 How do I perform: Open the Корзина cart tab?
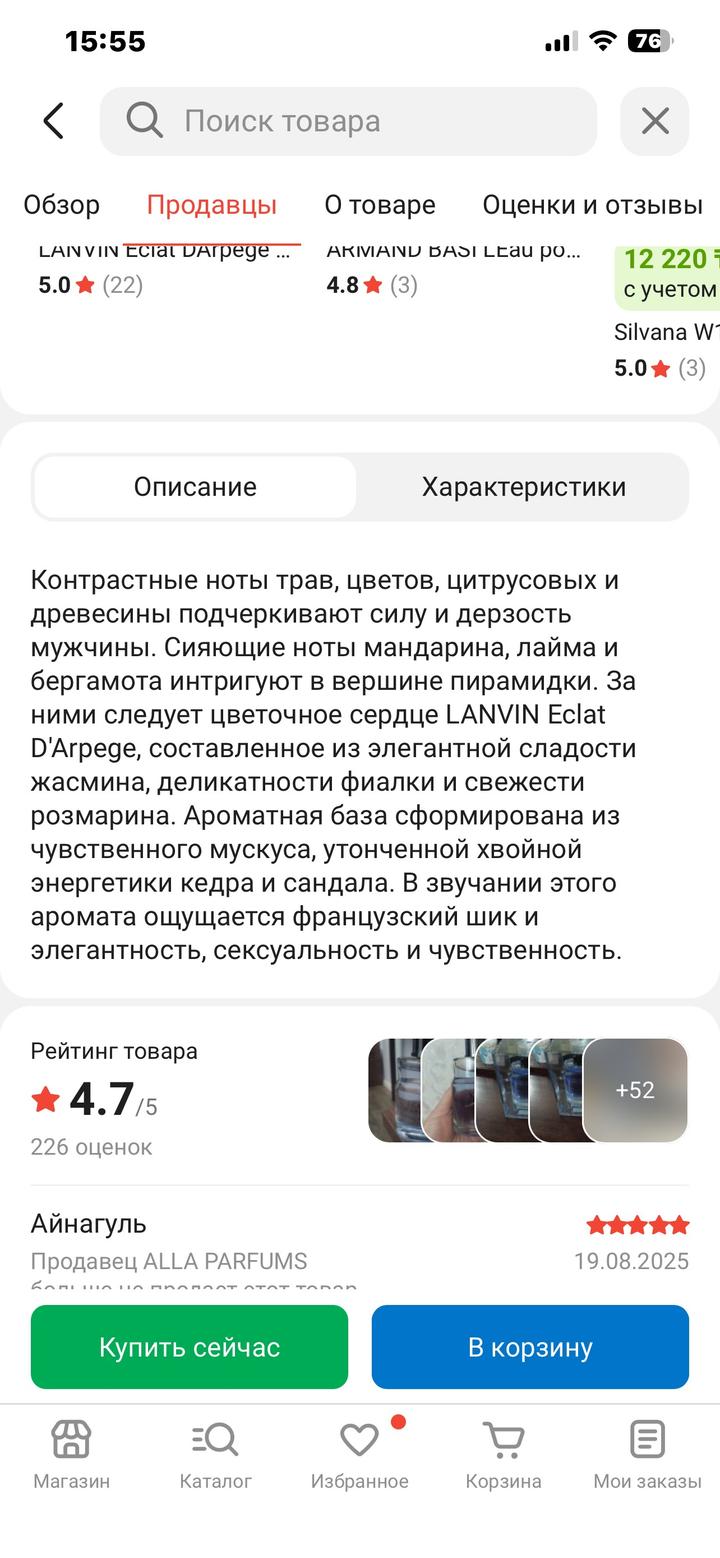click(503, 1453)
